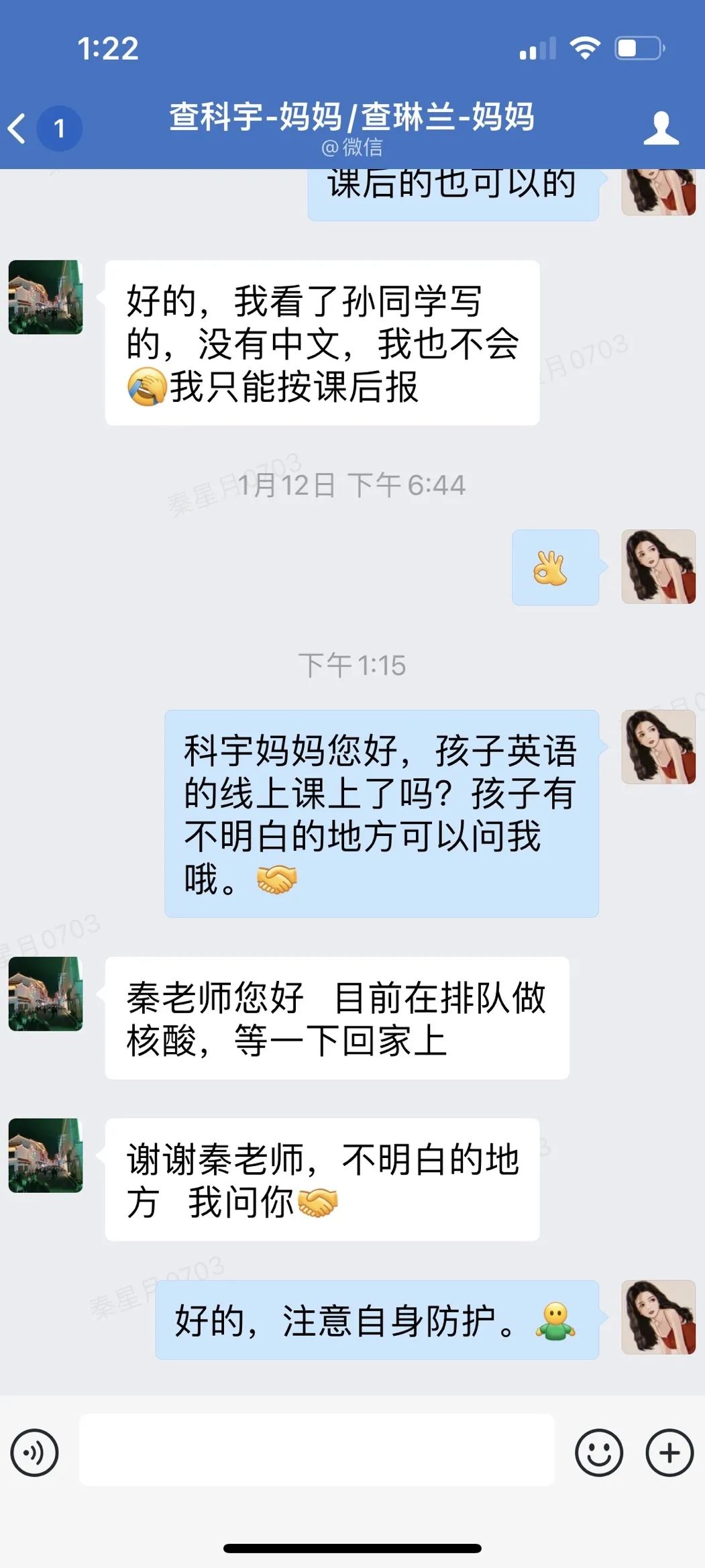Tap teacher's avatar beside 好的，注意自身防护 message
705x1568 pixels.
point(658,1316)
